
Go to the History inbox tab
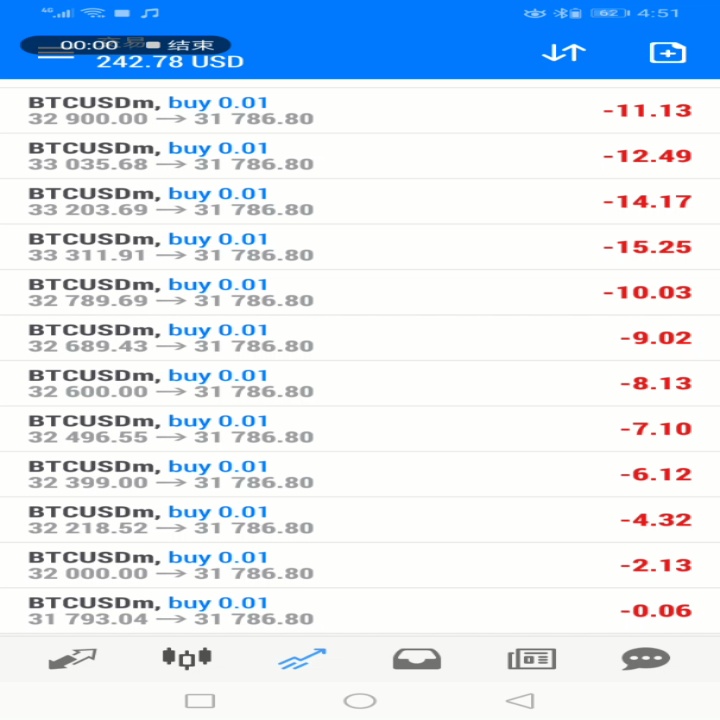point(417,659)
